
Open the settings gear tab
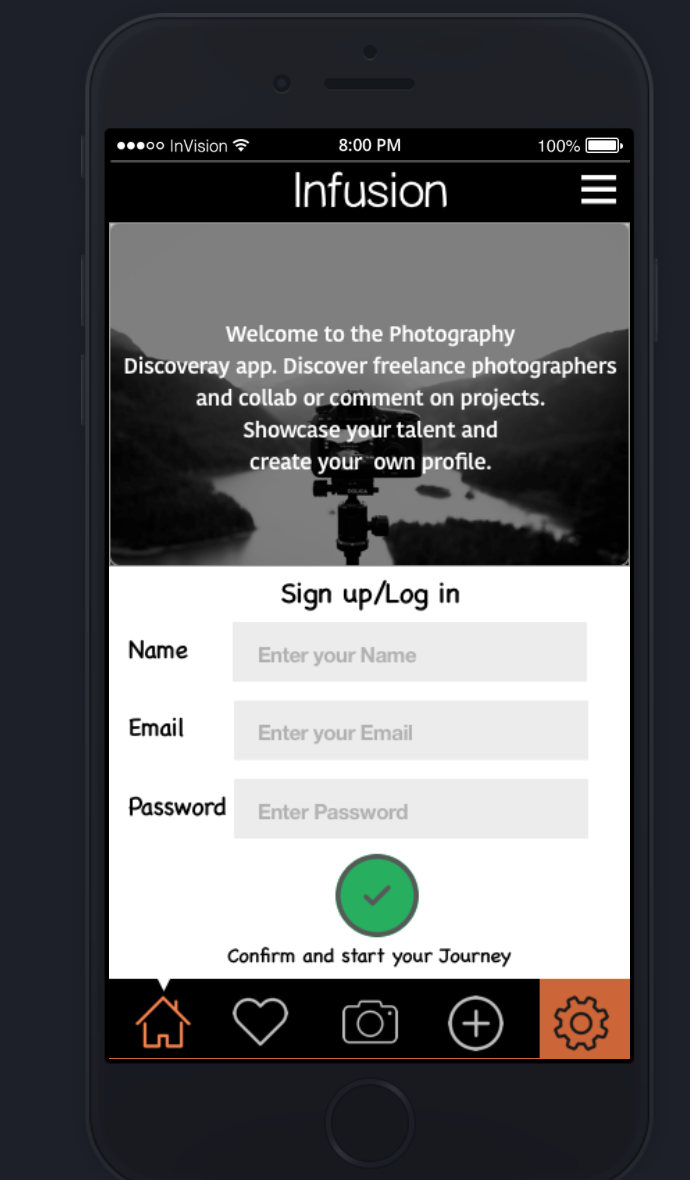[582, 1021]
